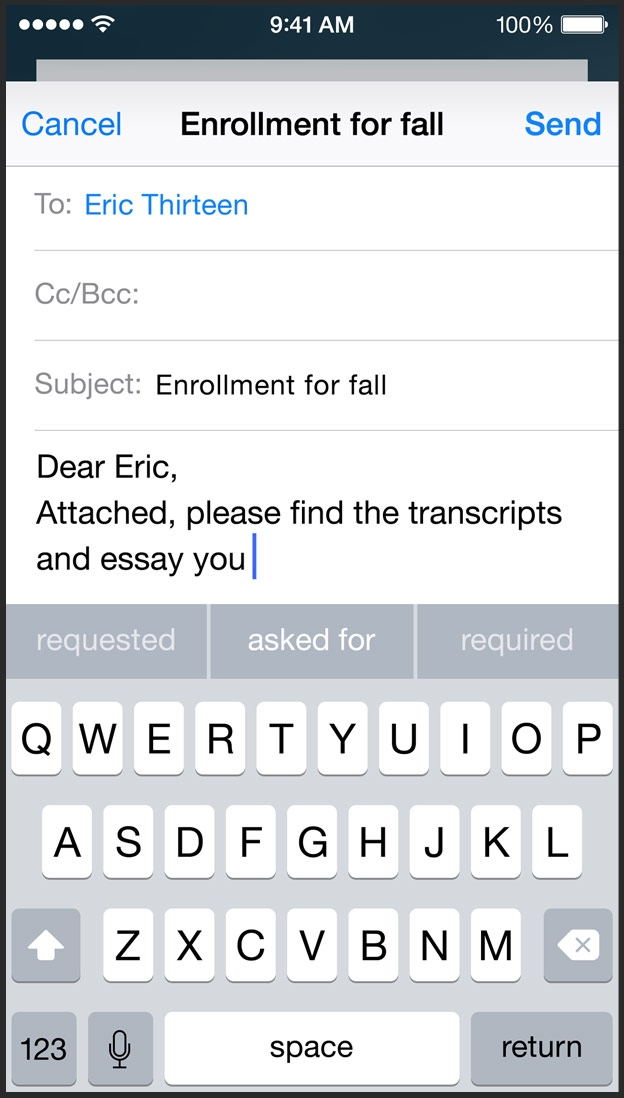624x1098 pixels.
Task: Tap the Cc/Bcc field
Action: [327, 295]
